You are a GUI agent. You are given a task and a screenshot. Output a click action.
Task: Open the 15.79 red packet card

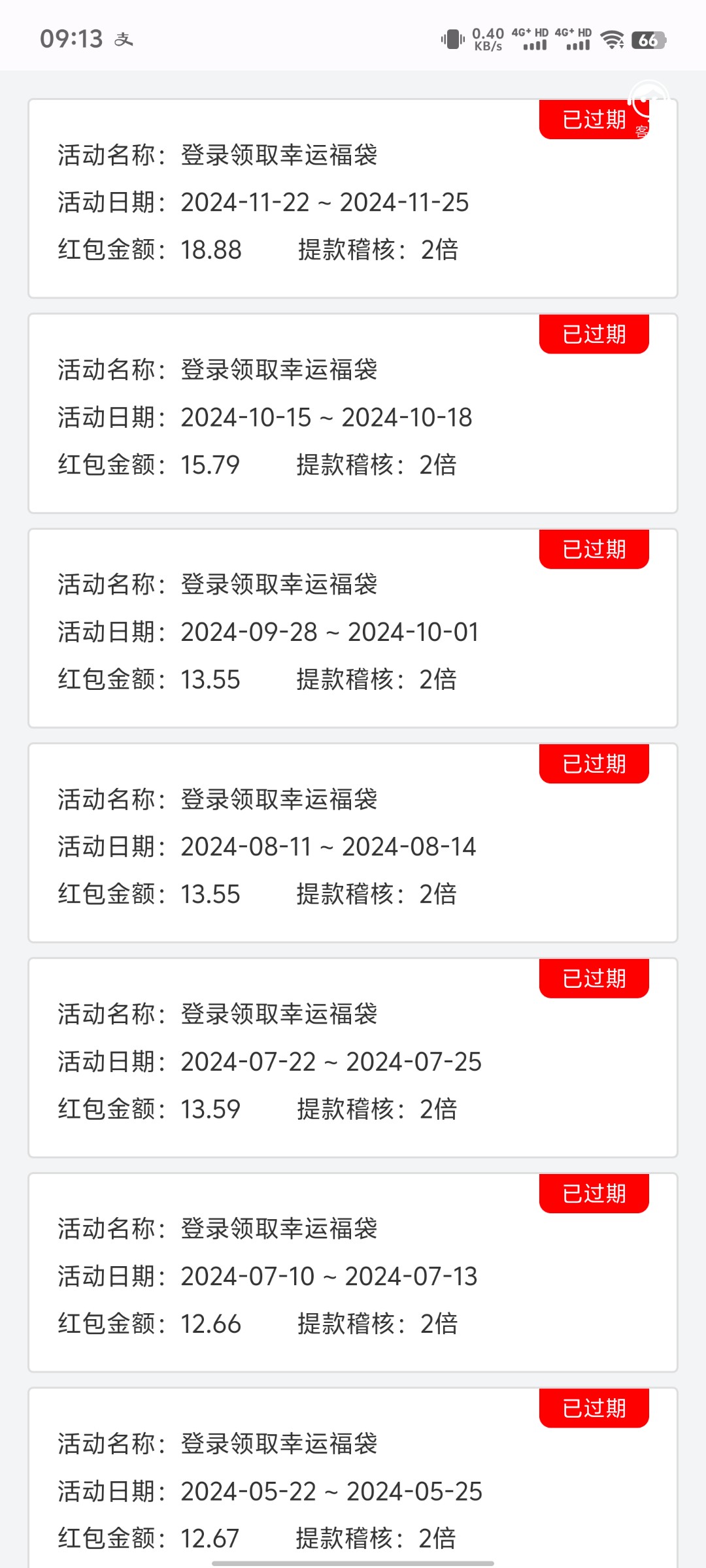[353, 414]
